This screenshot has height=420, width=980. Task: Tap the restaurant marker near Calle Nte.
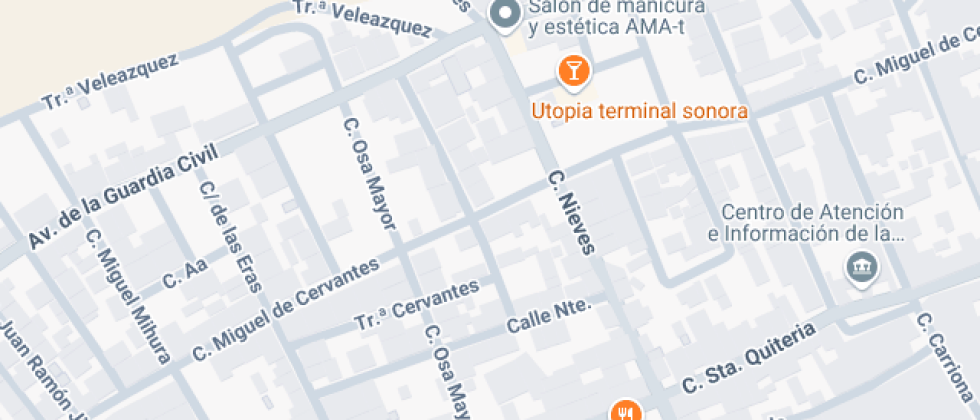click(x=625, y=410)
